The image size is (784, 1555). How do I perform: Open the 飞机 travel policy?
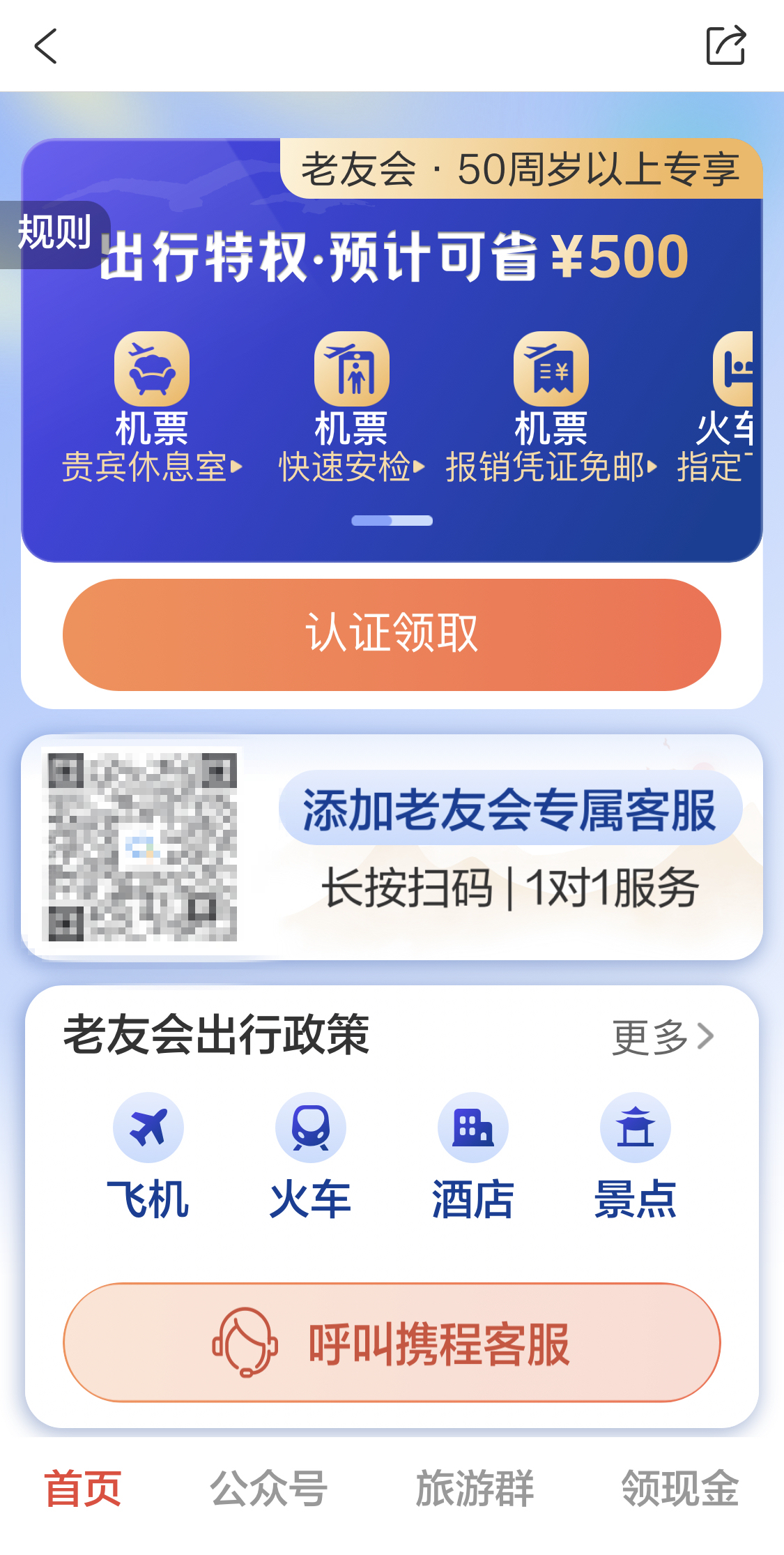click(x=148, y=1154)
